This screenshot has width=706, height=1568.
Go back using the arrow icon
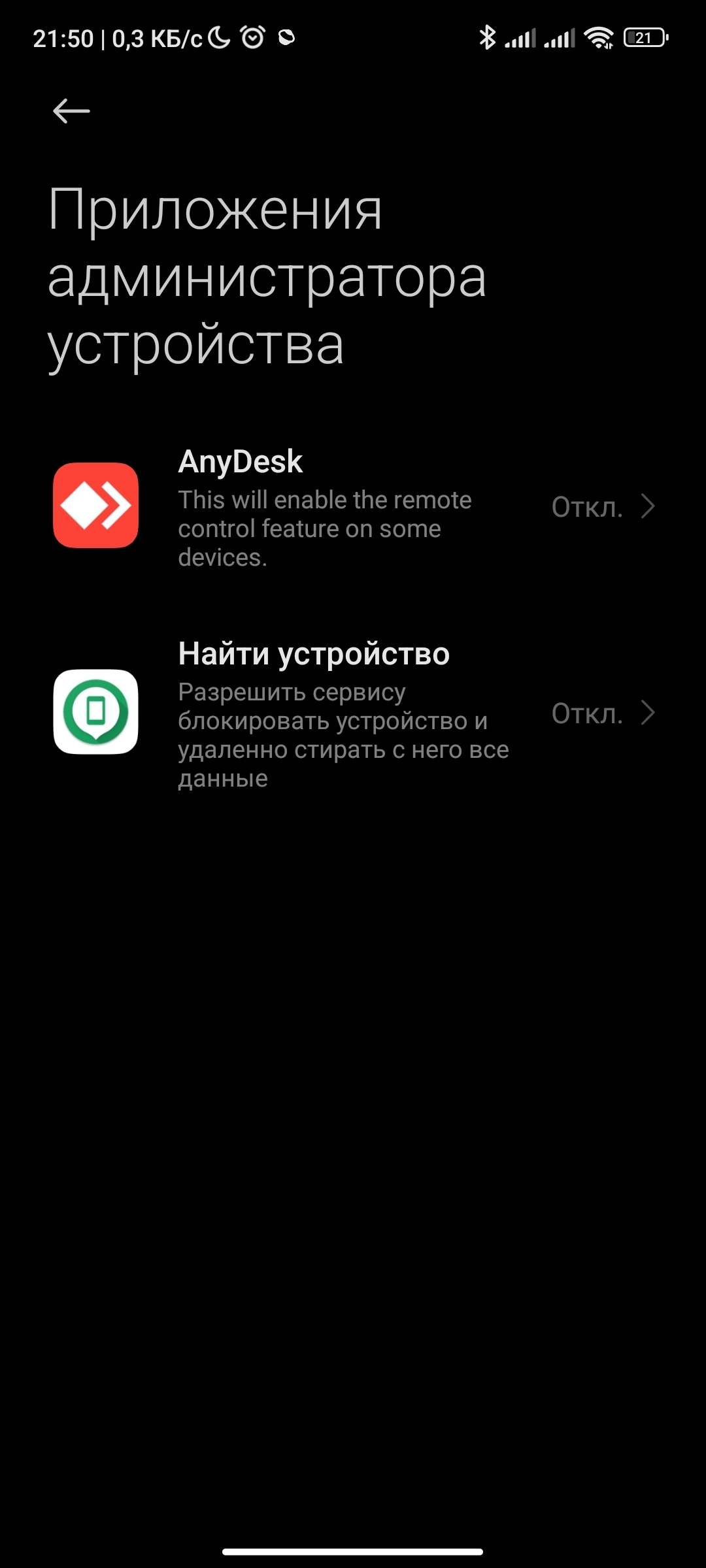click(x=71, y=111)
